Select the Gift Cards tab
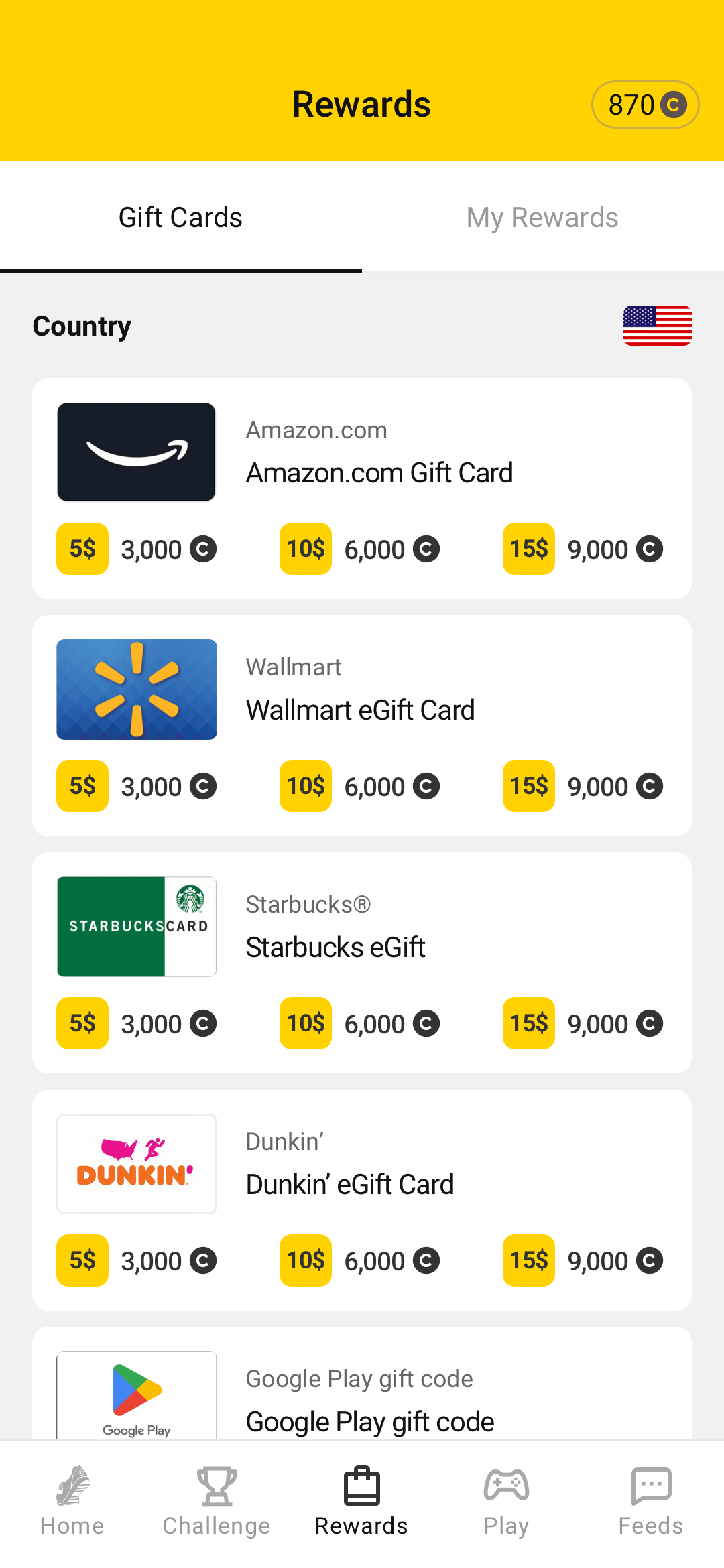Image resolution: width=724 pixels, height=1568 pixels. (x=180, y=216)
